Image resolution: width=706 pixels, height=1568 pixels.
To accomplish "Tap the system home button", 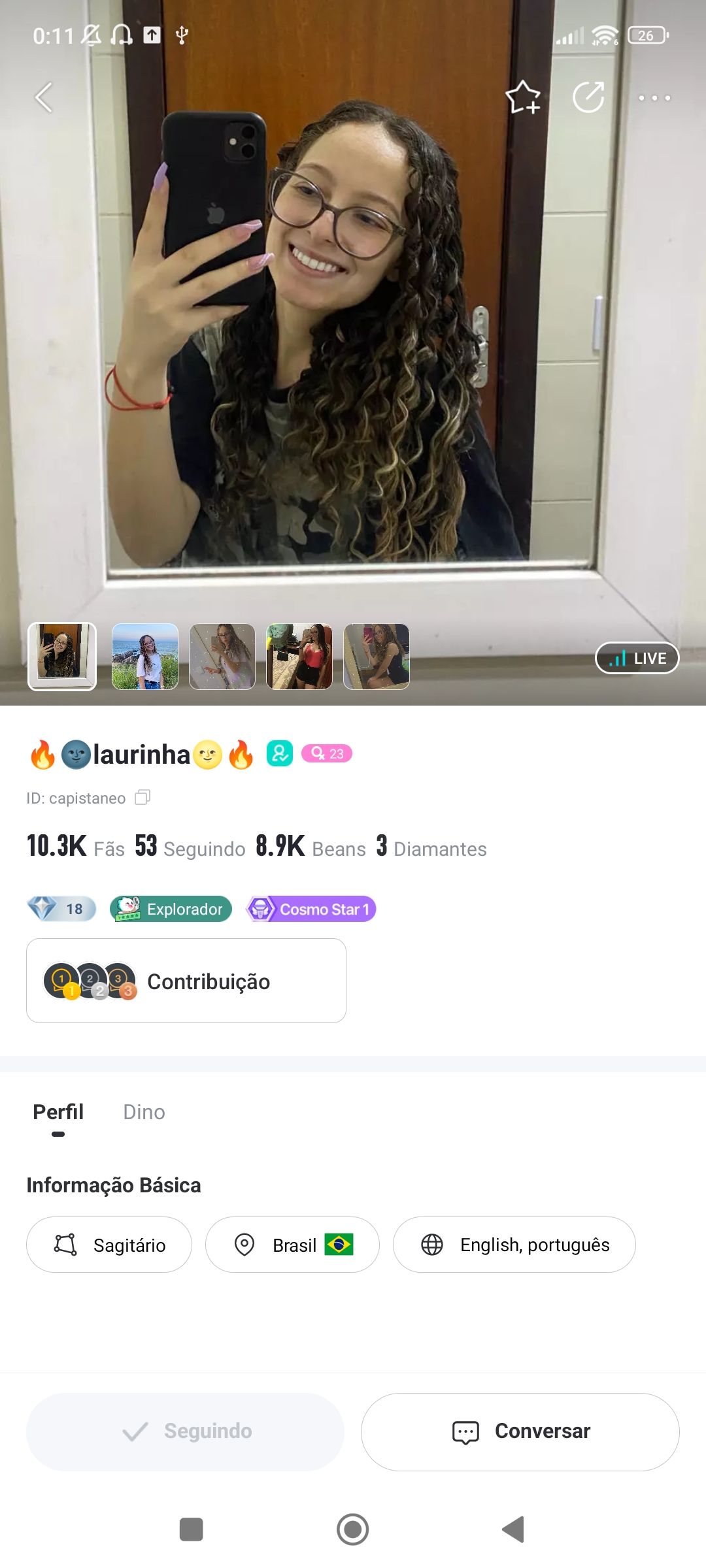I will [353, 1529].
